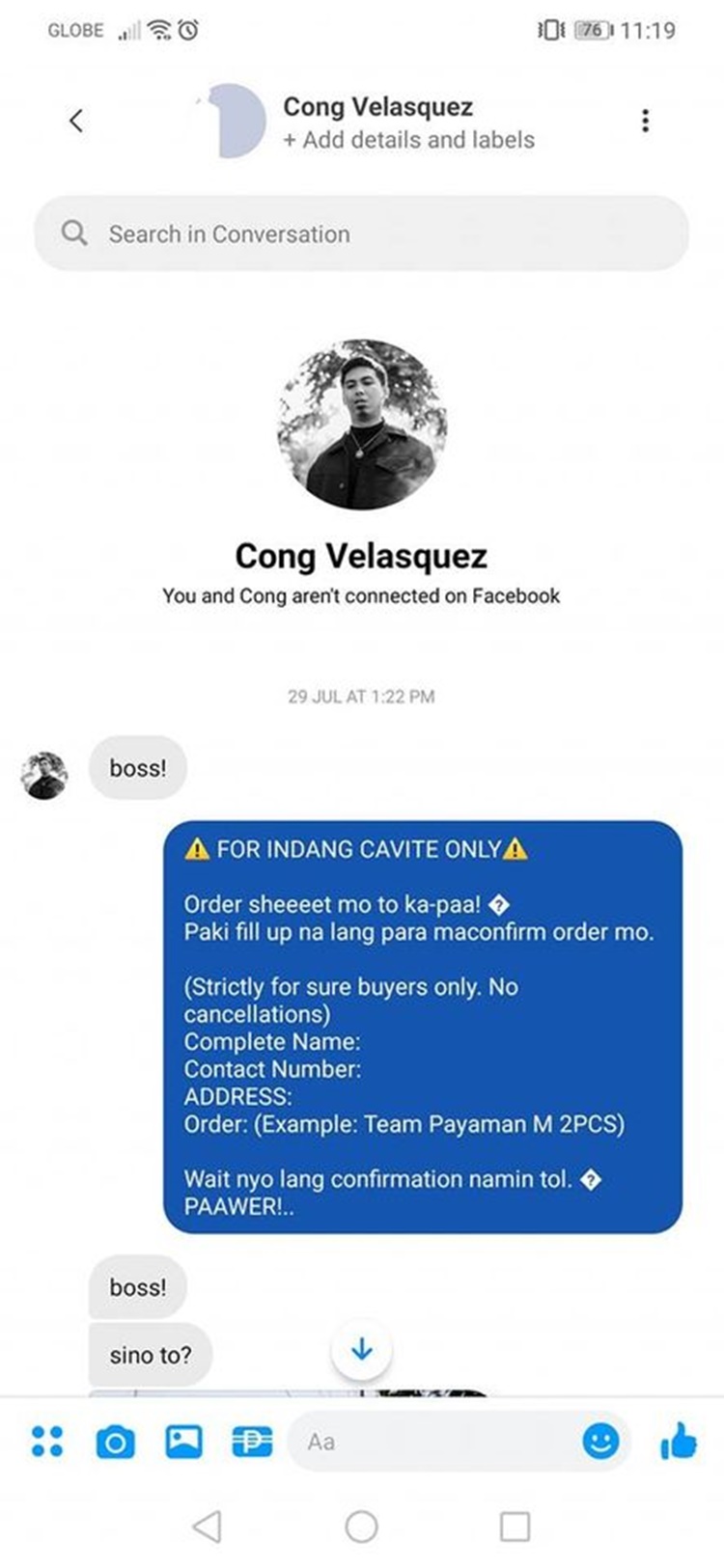
Task: Open the four-dot more options menu
Action: 47,1442
